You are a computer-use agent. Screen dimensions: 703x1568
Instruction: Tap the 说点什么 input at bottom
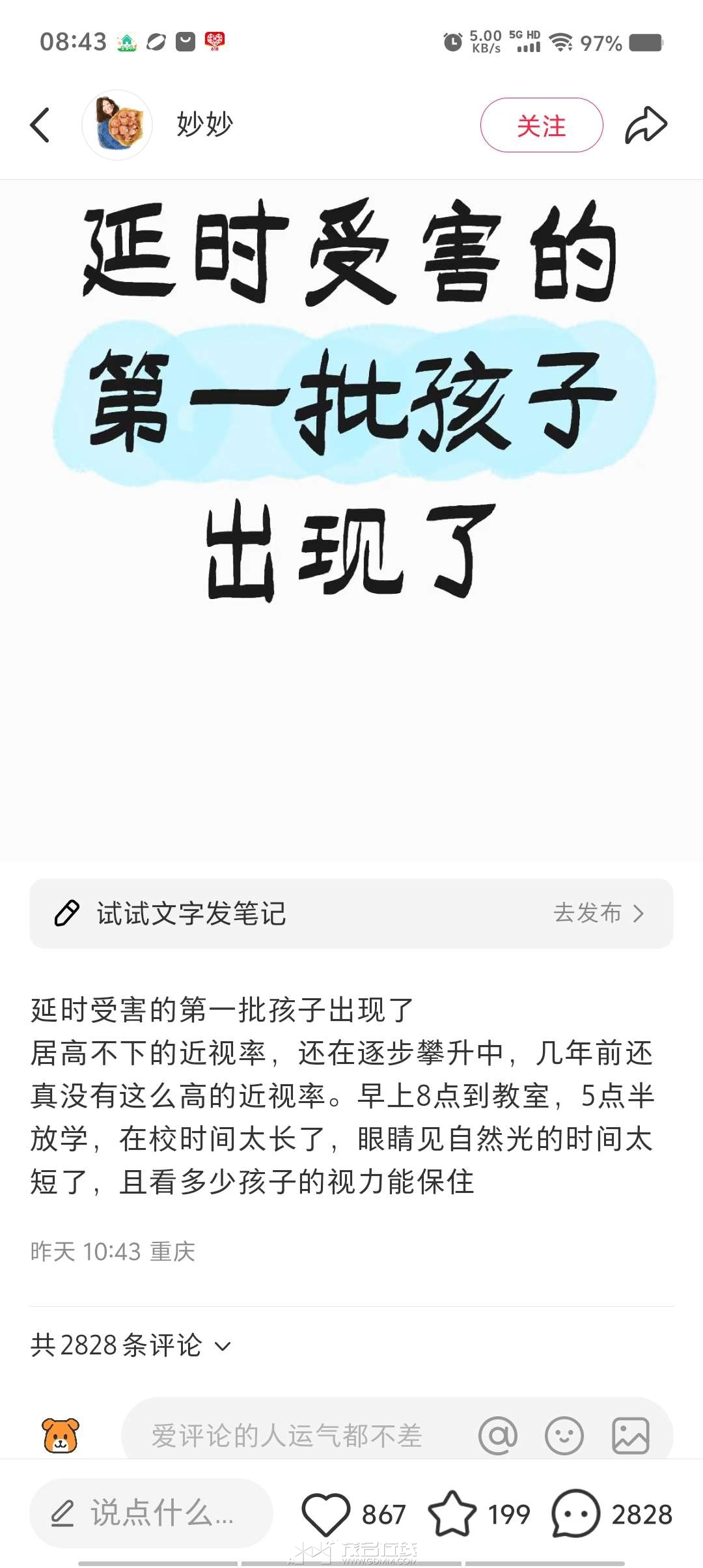click(x=151, y=1513)
